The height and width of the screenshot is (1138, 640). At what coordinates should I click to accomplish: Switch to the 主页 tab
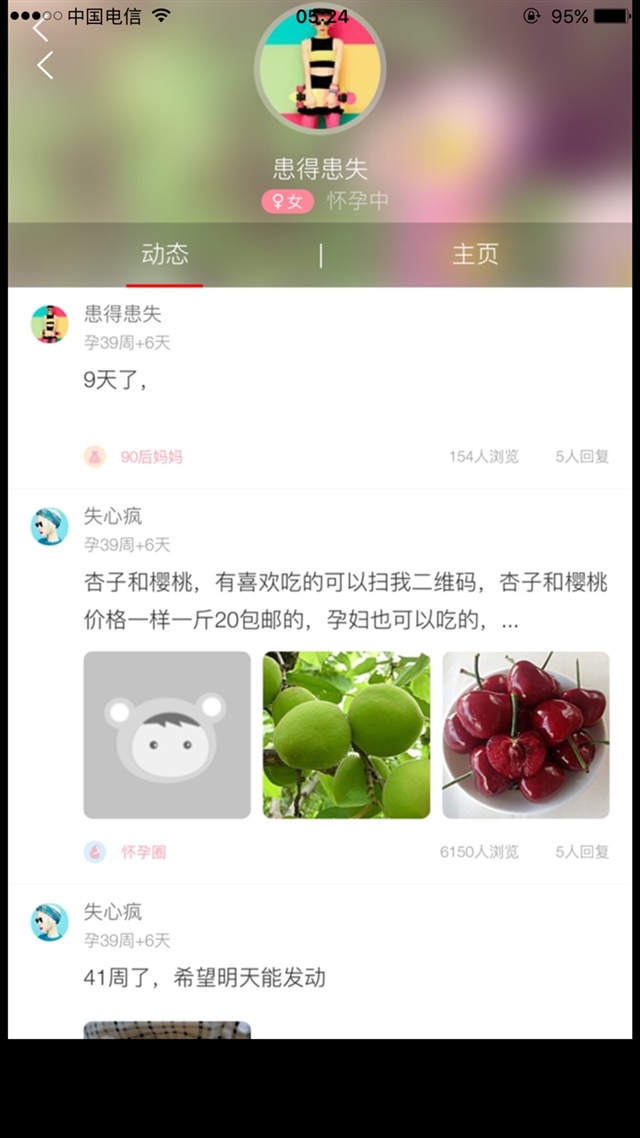click(x=475, y=254)
